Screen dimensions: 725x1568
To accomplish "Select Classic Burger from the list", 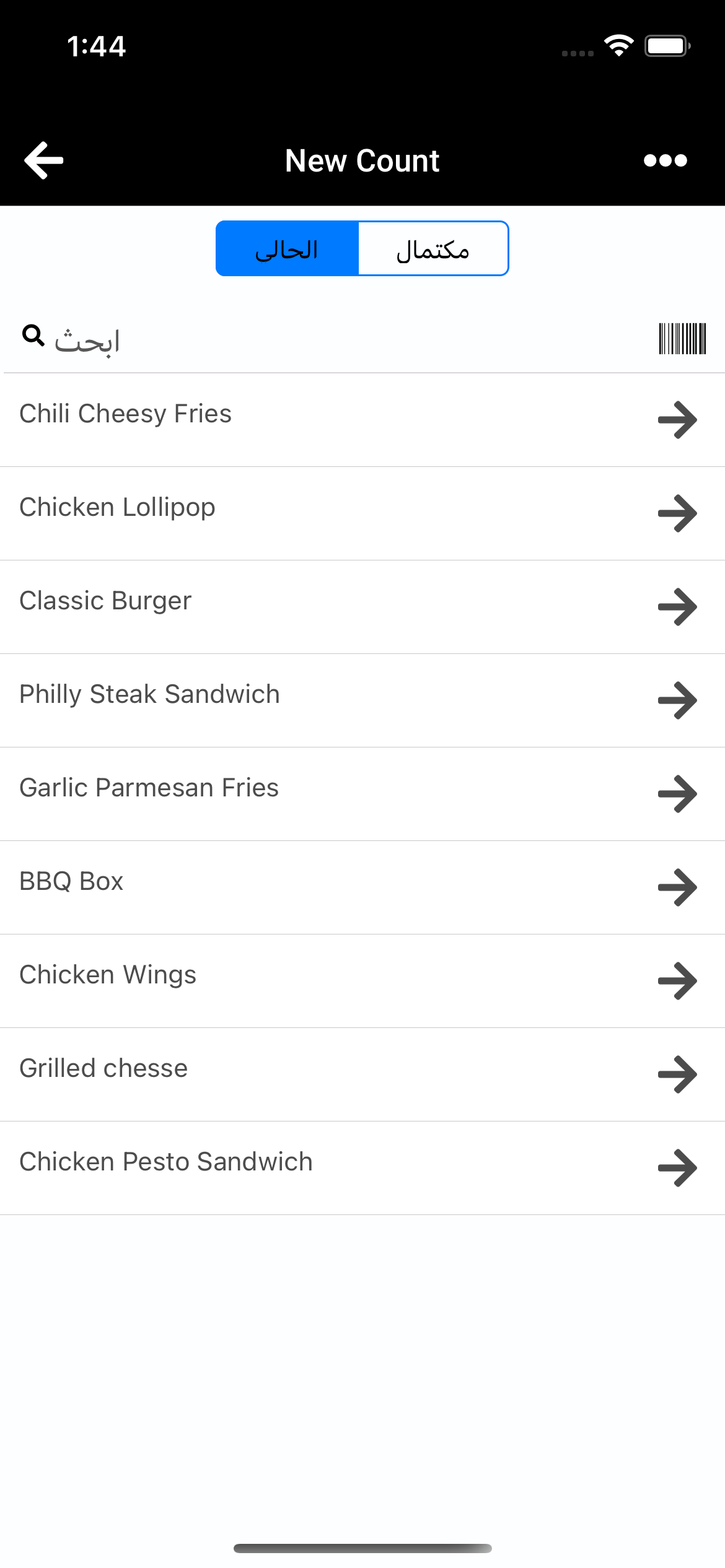I will pyautogui.click(x=362, y=607).
